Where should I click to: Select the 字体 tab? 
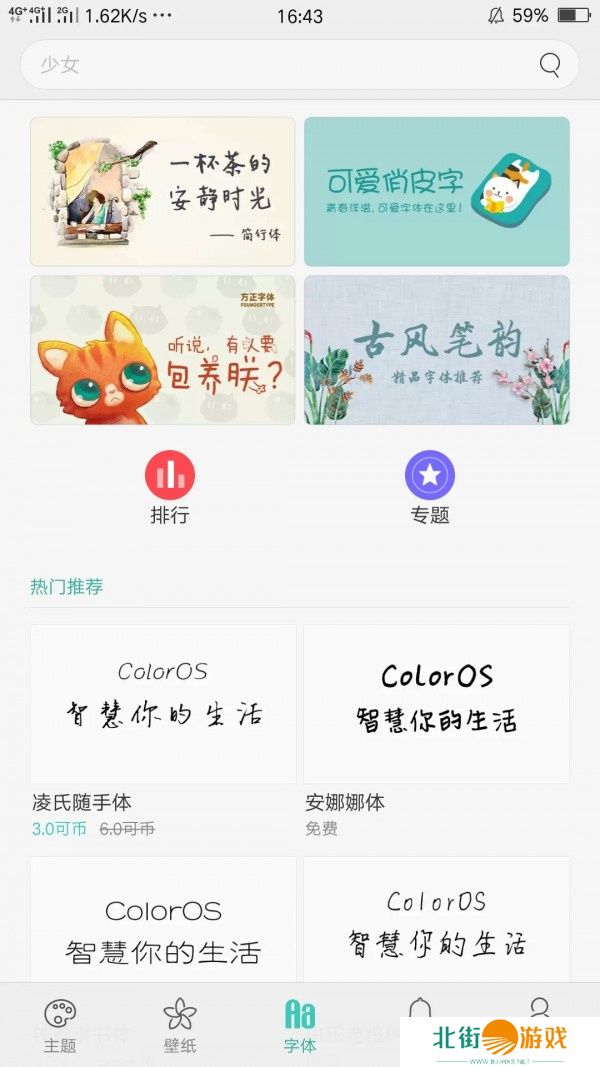(x=300, y=1025)
